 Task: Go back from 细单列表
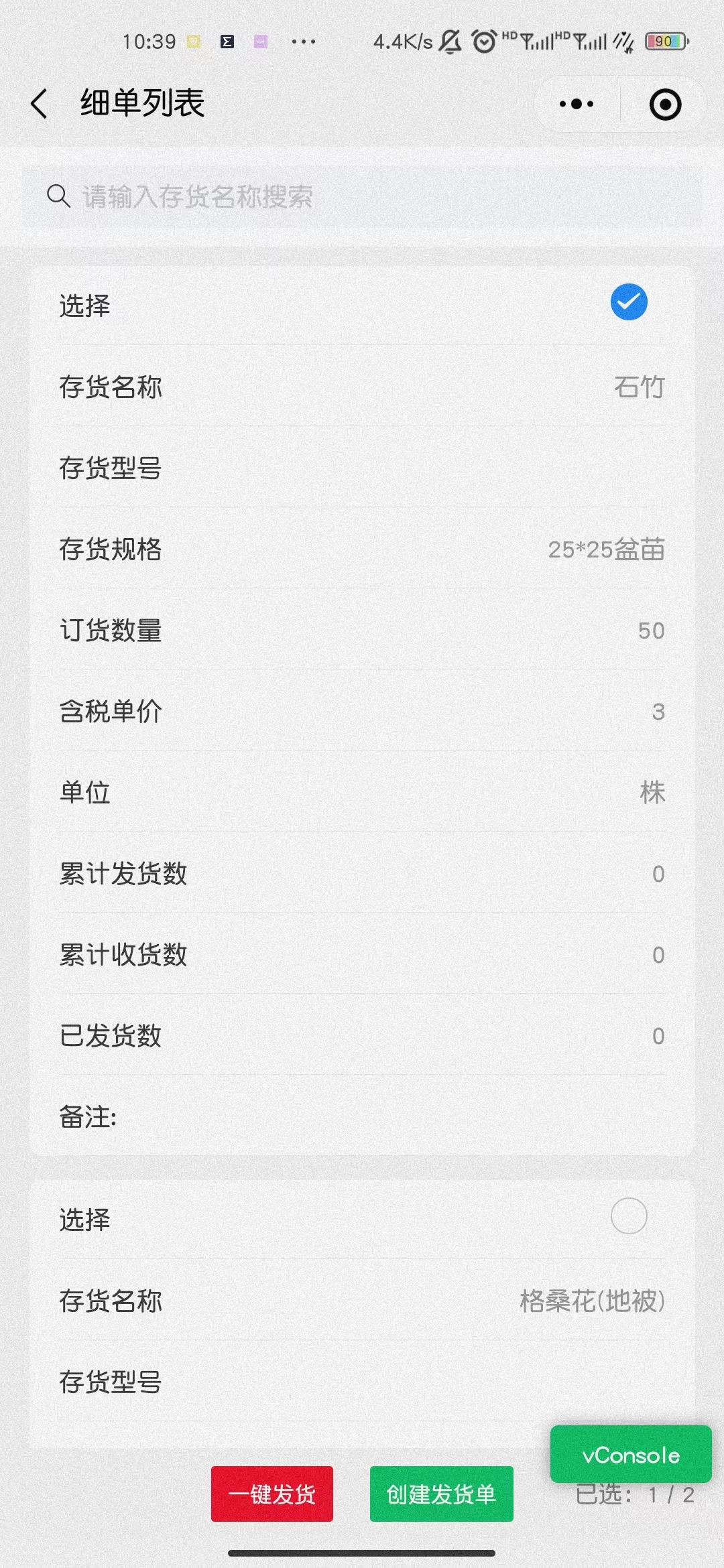click(x=40, y=104)
